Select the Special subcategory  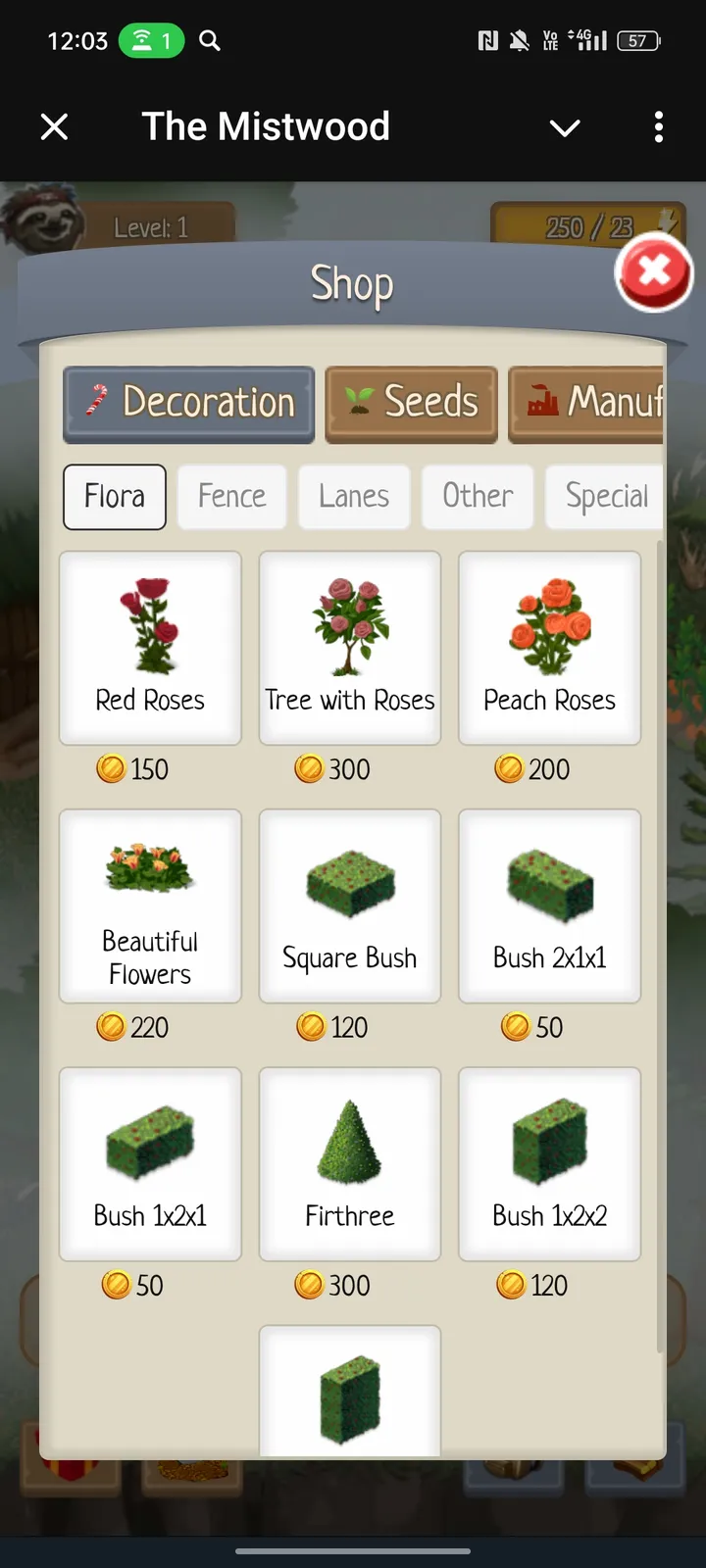605,497
